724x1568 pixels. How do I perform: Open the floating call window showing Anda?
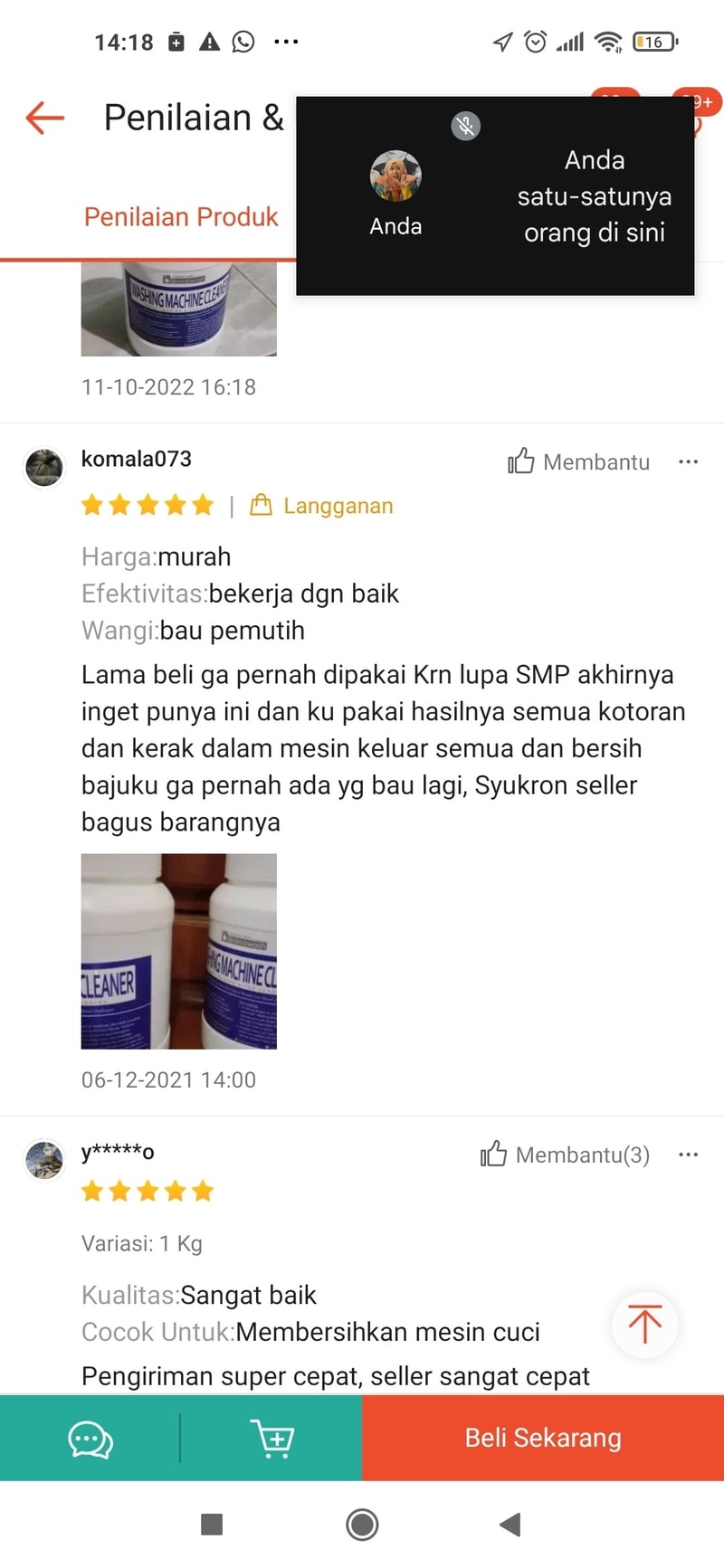[495, 195]
